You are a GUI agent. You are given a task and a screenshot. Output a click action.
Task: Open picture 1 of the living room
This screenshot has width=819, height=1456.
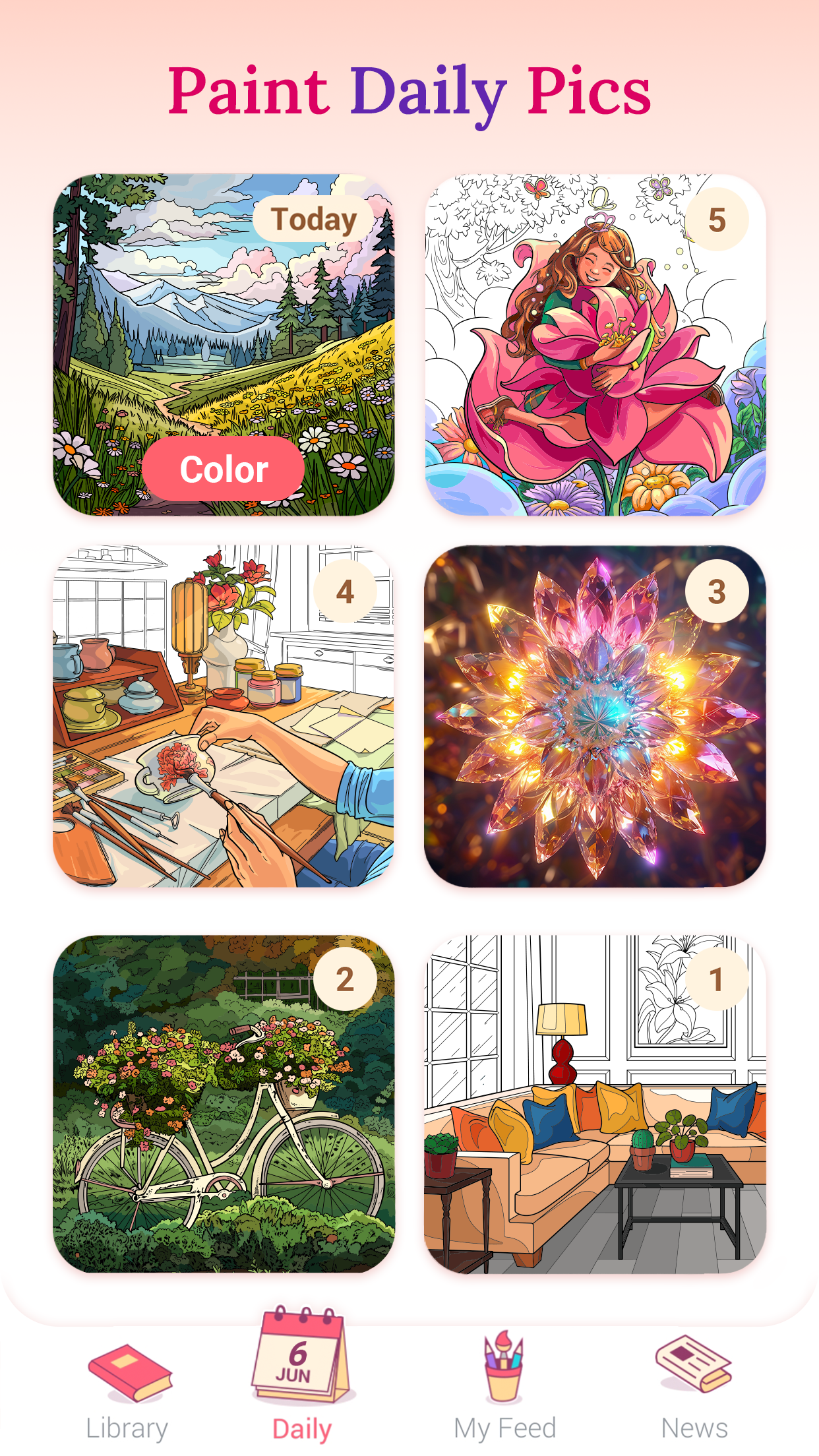(x=595, y=1104)
